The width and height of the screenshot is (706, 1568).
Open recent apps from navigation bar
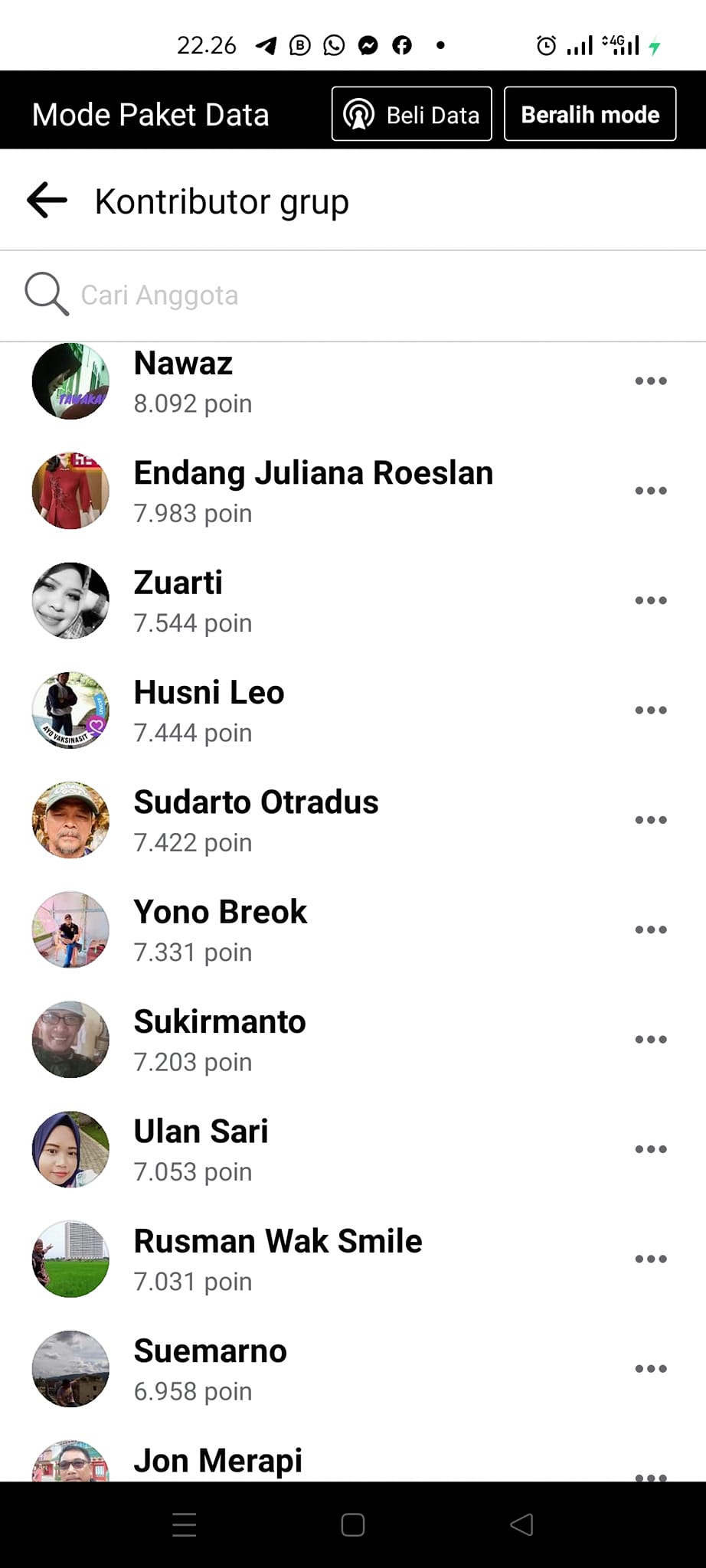click(x=185, y=1525)
